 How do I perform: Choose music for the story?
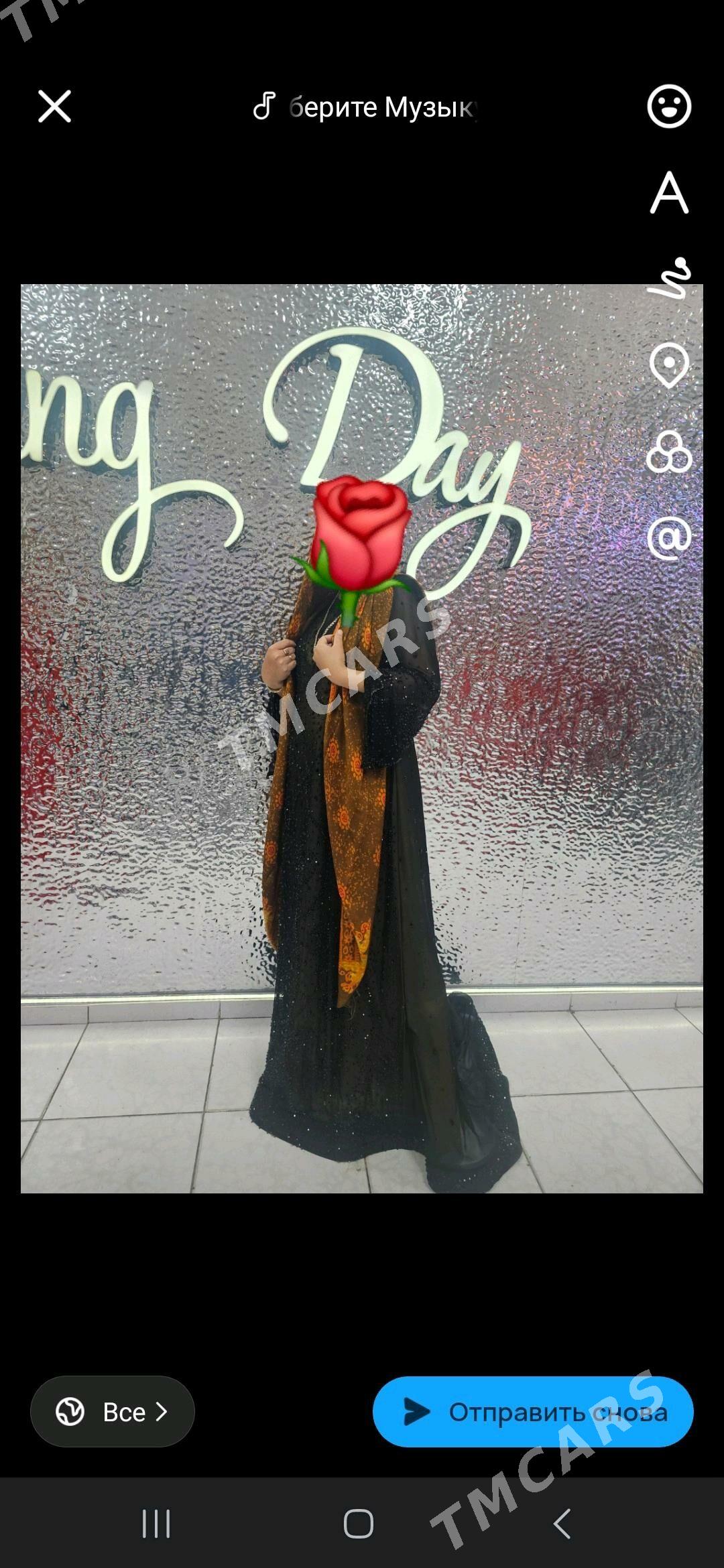[365, 107]
